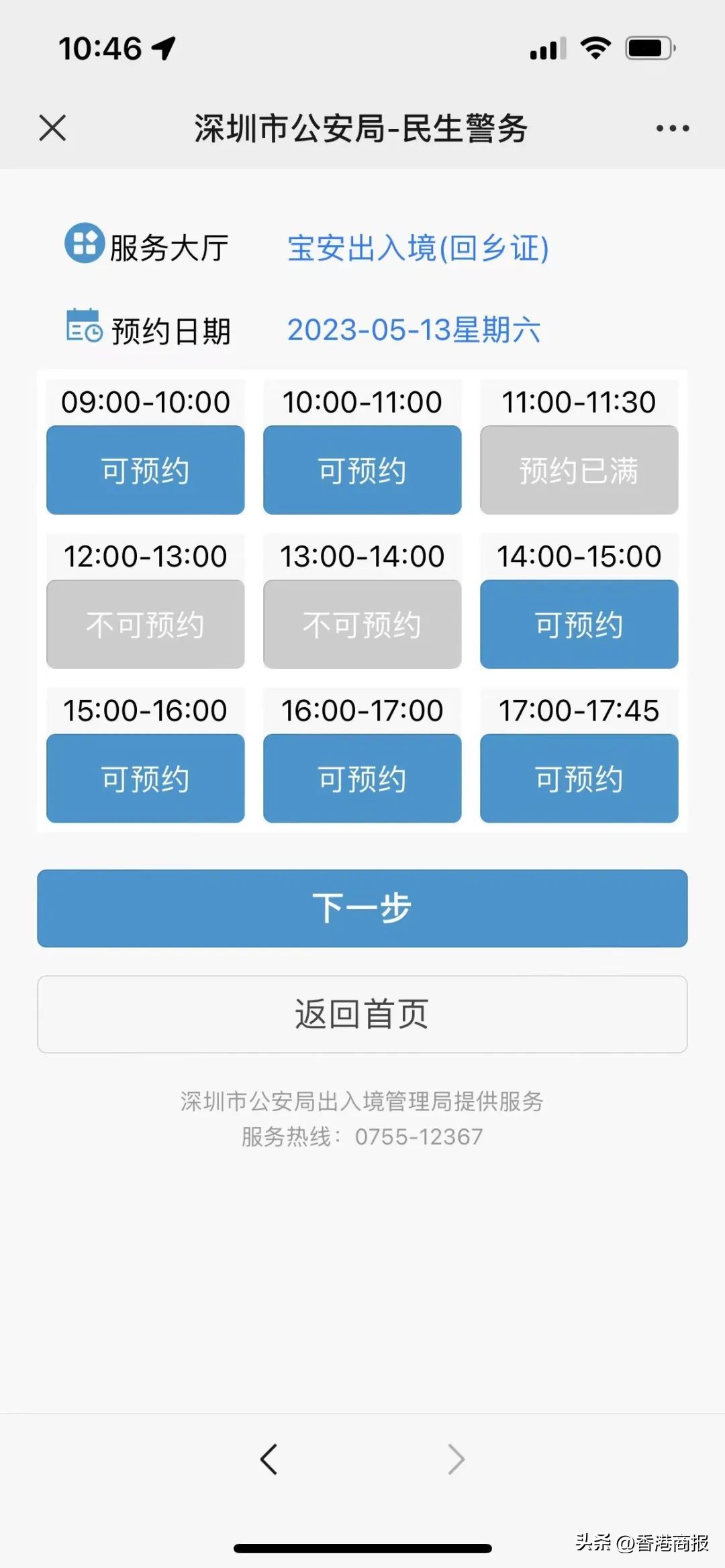Screen dimensions: 725x1568
Task: Open the 2023-05-13 date picker
Action: pyautogui.click(x=415, y=329)
